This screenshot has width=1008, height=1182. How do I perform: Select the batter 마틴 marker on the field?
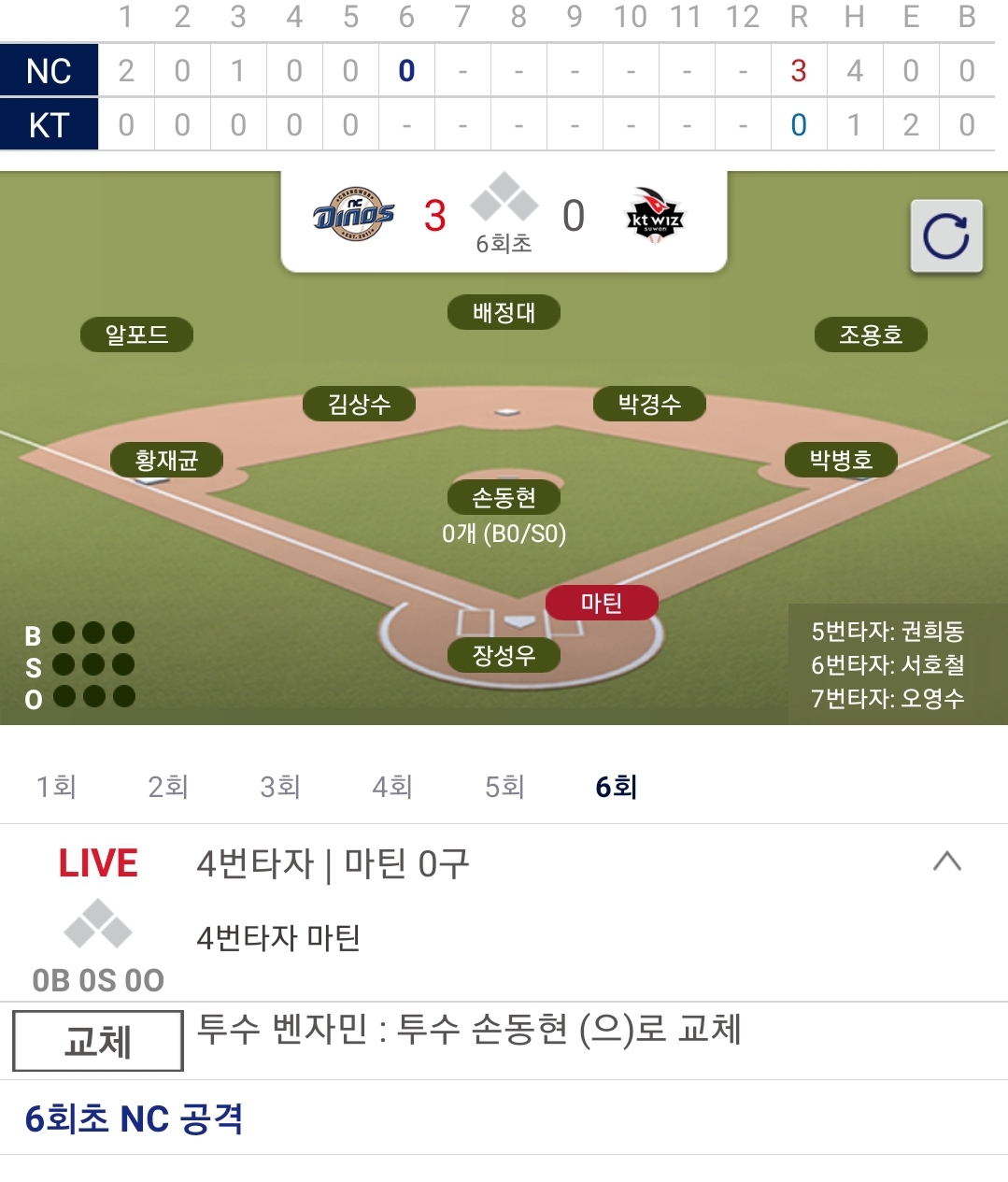(x=602, y=603)
